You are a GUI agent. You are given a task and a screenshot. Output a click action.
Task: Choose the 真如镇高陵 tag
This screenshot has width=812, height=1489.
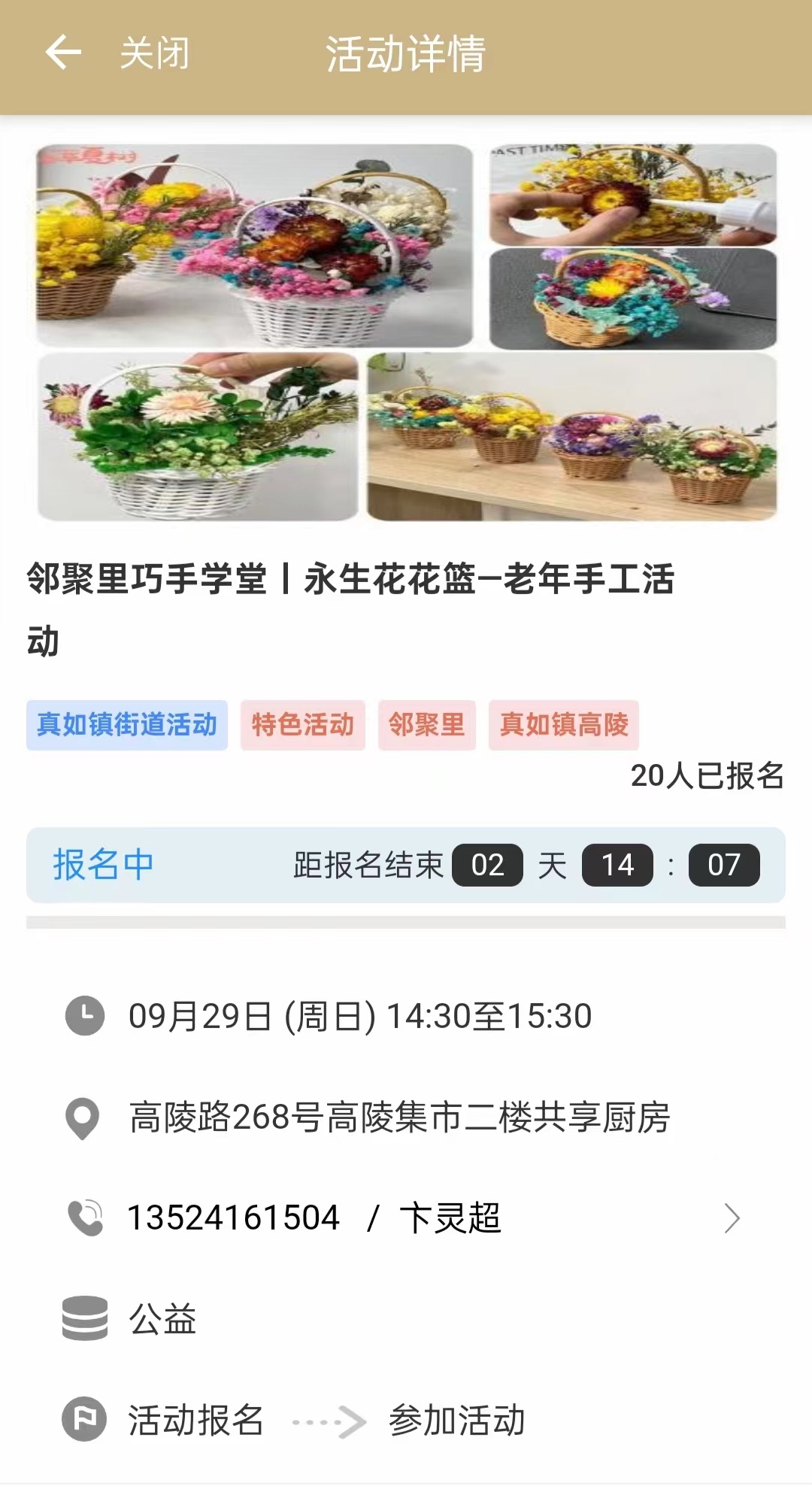pos(563,725)
